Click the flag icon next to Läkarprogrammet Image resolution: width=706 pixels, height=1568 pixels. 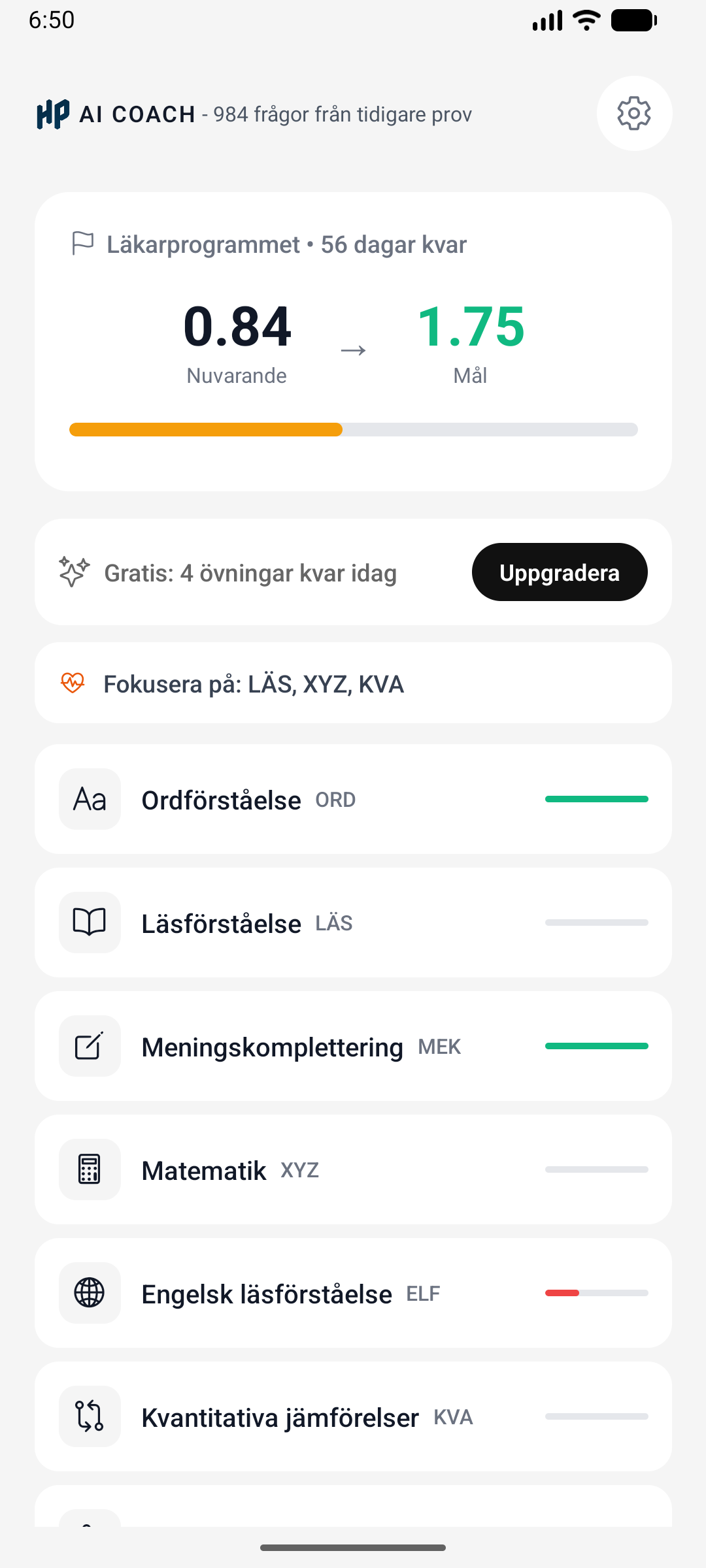point(82,244)
